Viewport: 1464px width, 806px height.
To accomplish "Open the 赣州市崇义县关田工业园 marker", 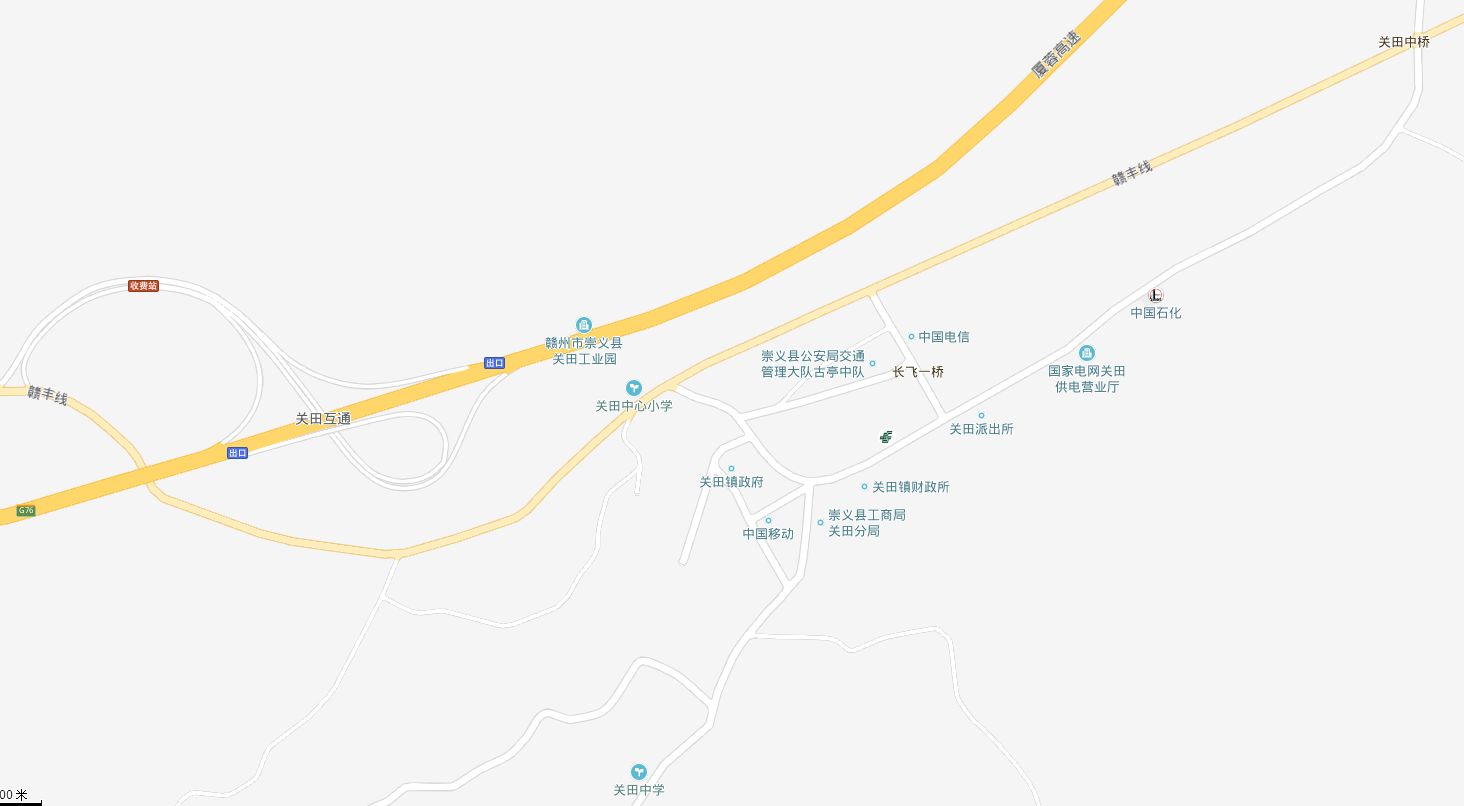I will click(584, 325).
